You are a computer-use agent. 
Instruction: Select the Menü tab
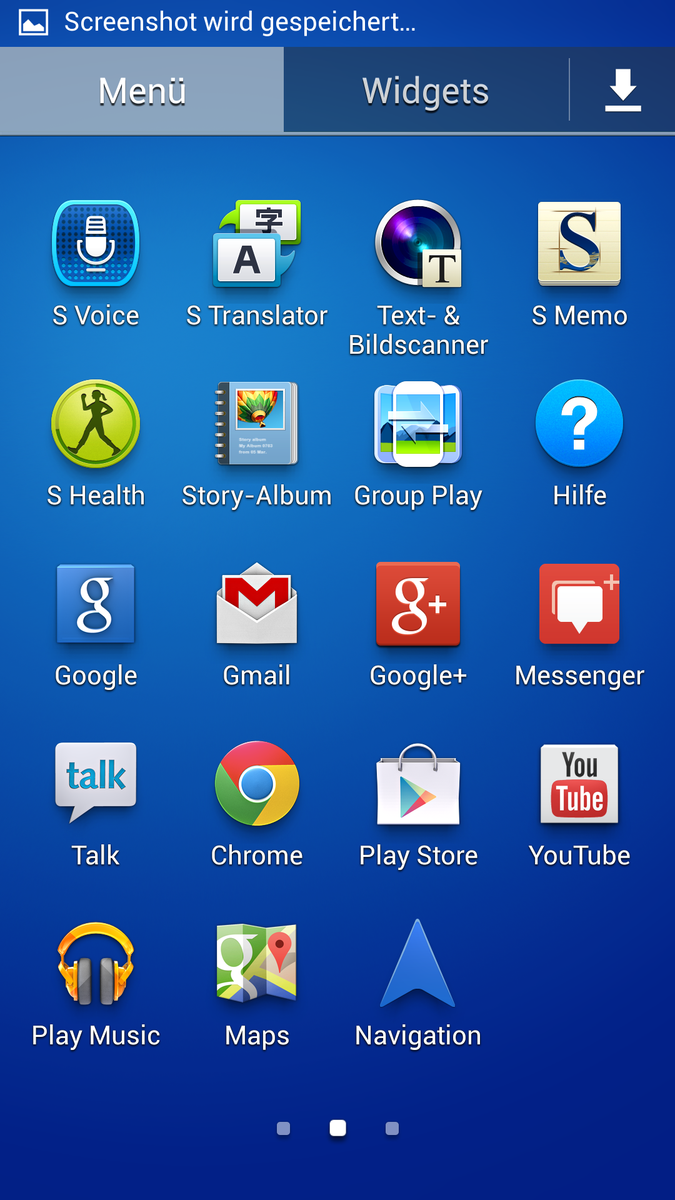click(142, 91)
